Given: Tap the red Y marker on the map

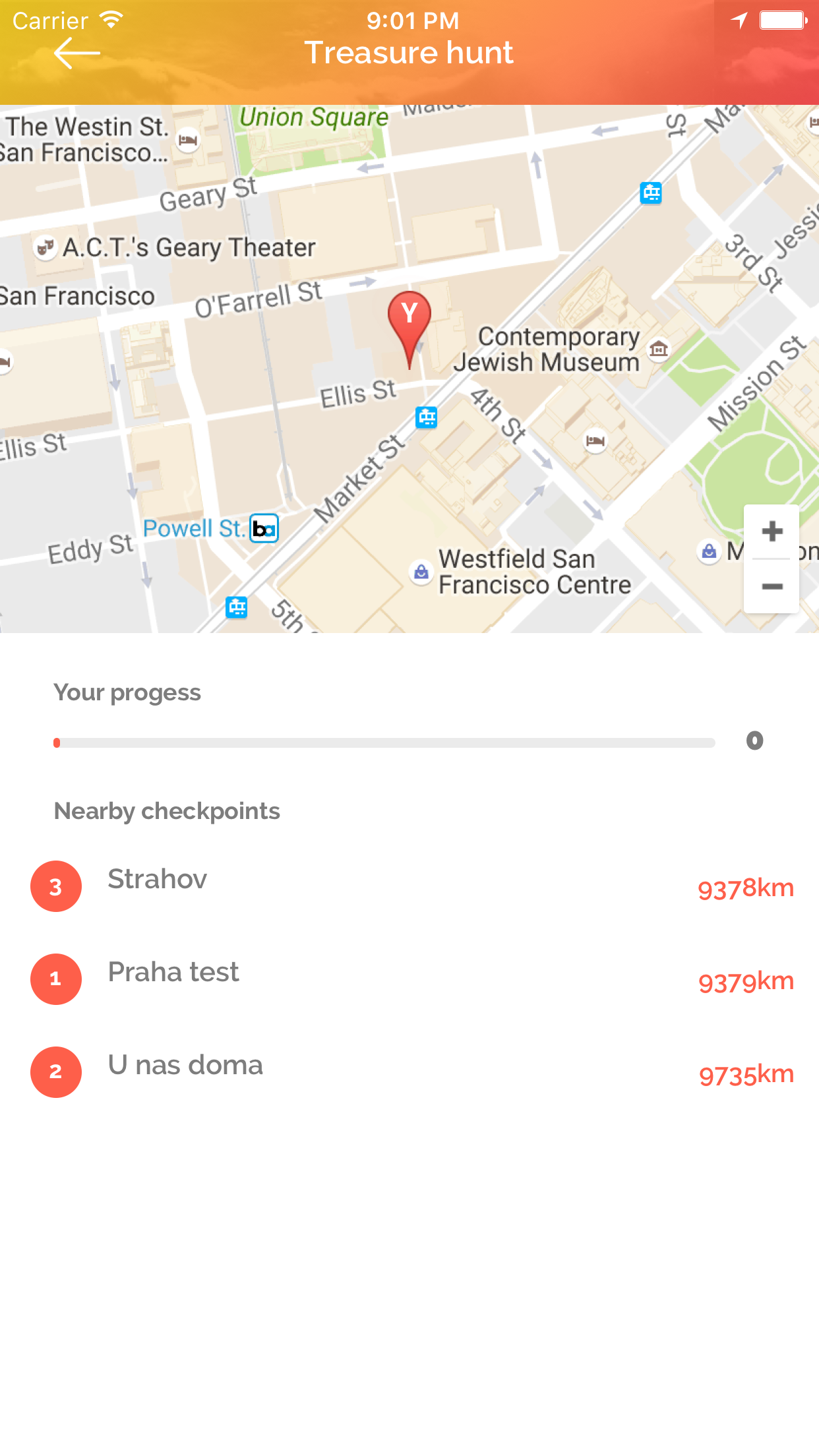Looking at the screenshot, I should point(409,320).
